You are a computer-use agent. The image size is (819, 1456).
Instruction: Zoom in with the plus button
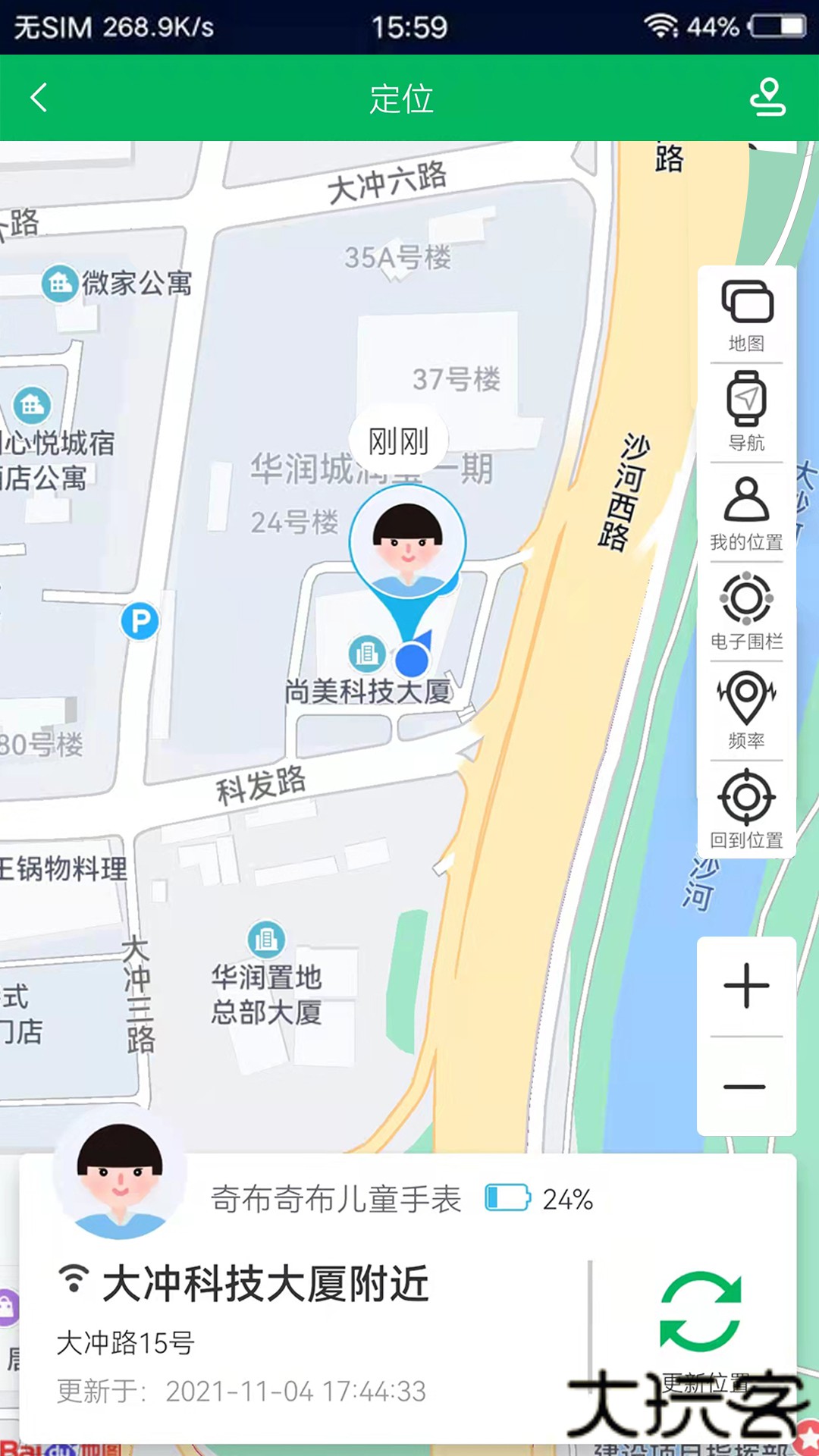[x=746, y=986]
